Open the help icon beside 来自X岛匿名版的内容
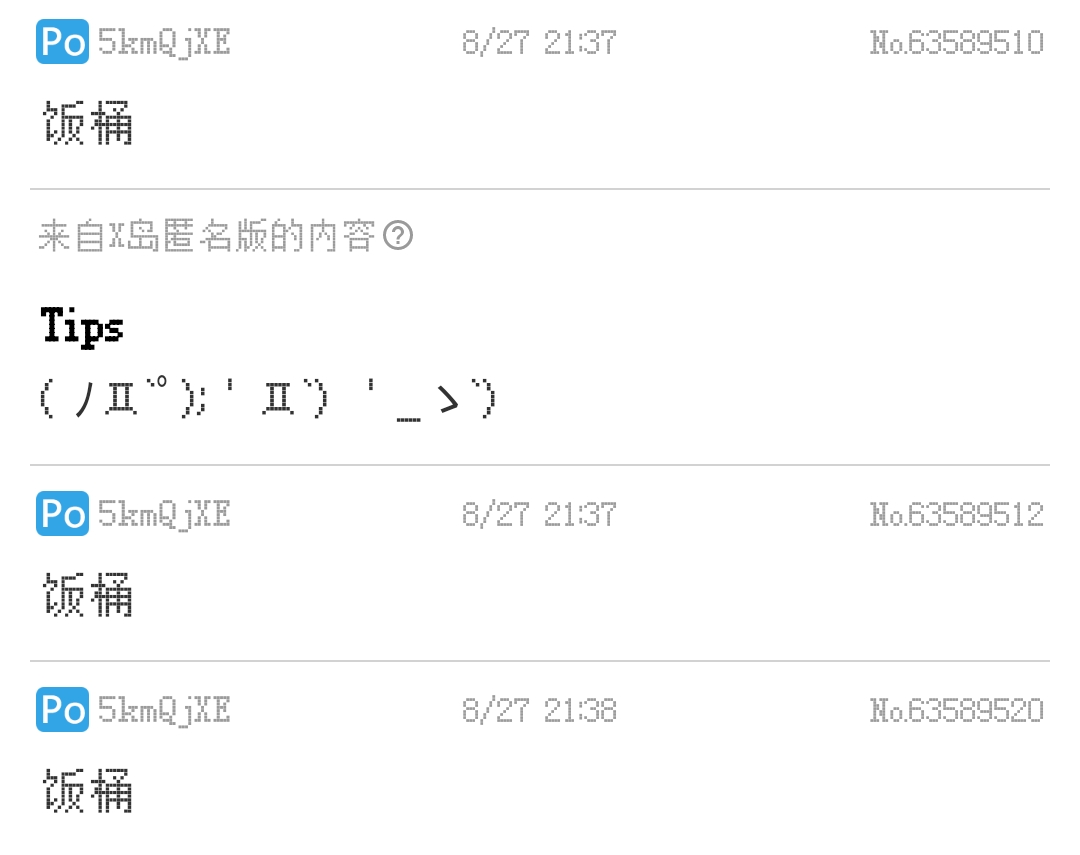This screenshot has width=1080, height=855. point(398,237)
